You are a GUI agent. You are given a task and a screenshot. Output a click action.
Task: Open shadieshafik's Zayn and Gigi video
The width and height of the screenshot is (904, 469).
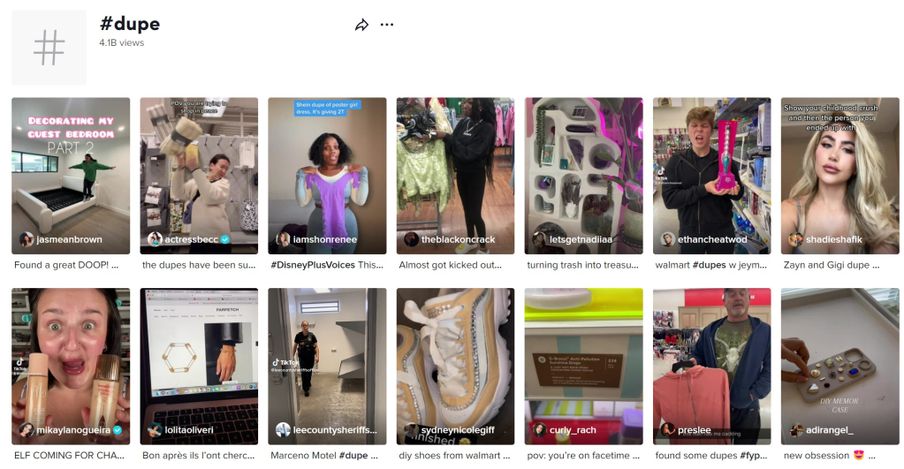839,175
